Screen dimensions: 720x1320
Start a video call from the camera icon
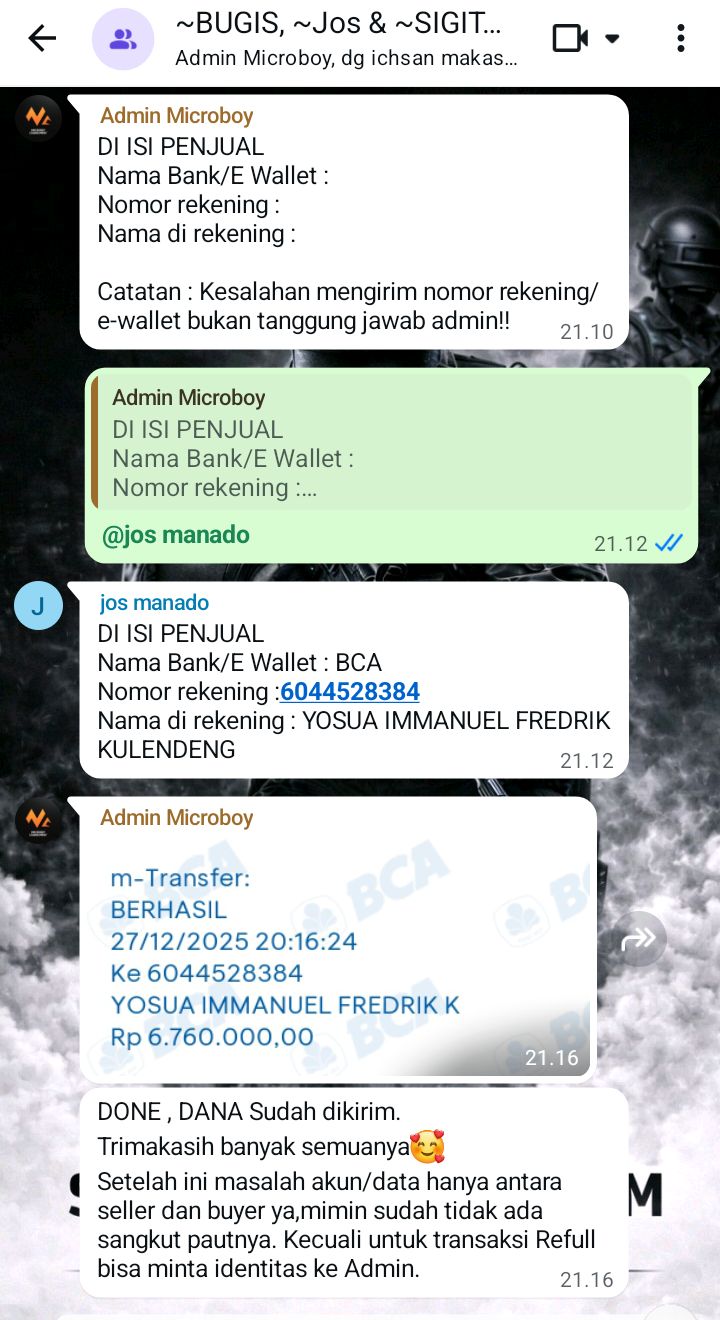pos(571,39)
